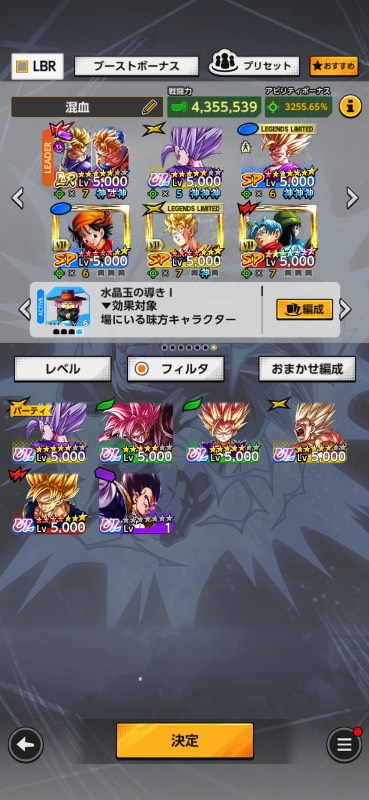Tap おまかせ編成 auto formation
Screen dimensions: 369x800
click(307, 369)
